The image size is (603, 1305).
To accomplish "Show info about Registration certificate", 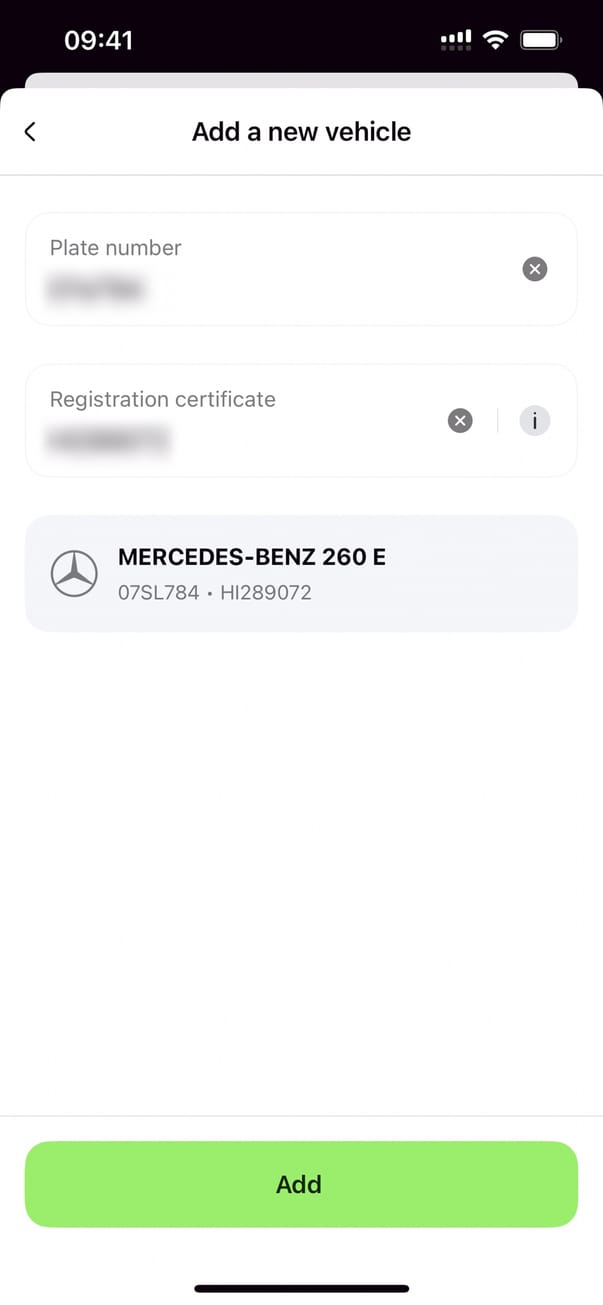I will click(x=535, y=421).
